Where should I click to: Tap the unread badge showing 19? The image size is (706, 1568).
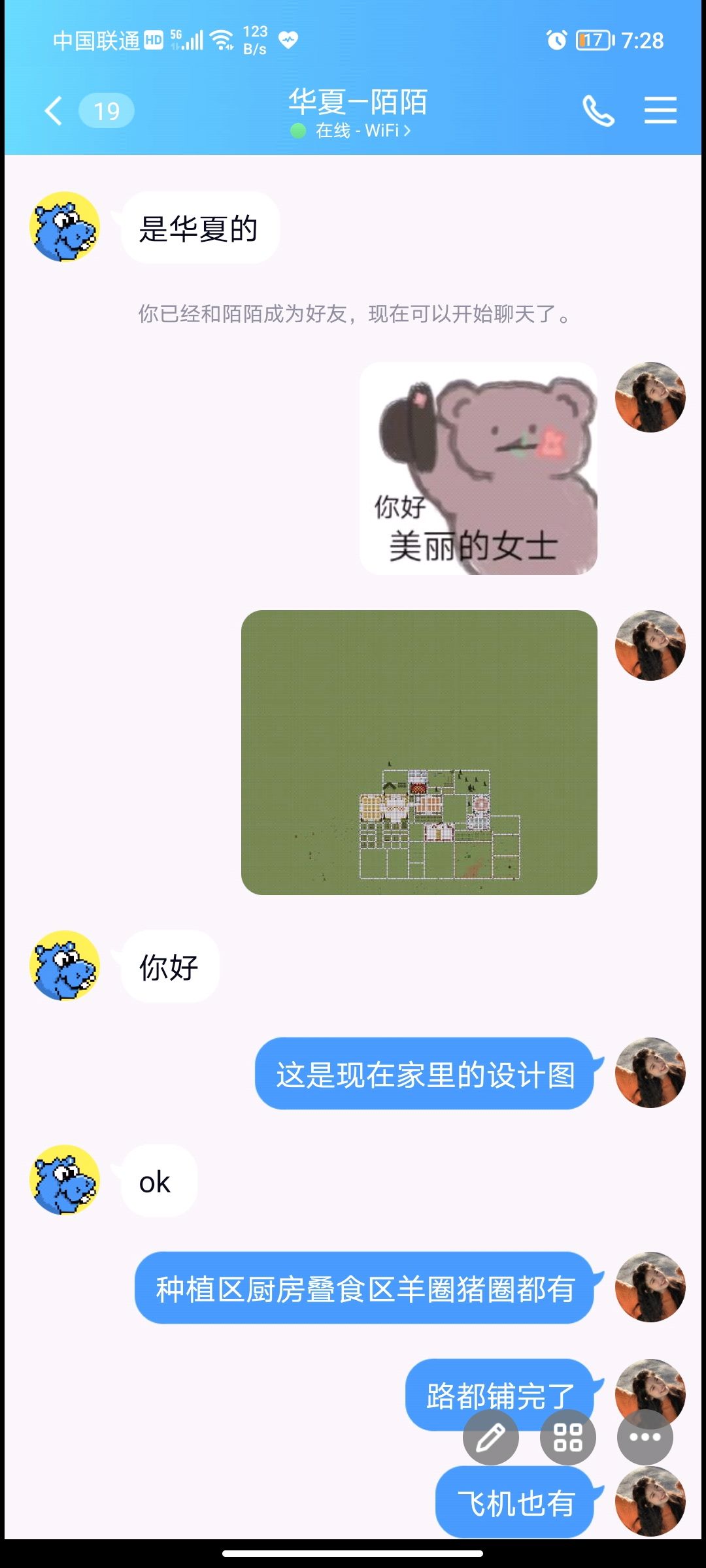pyautogui.click(x=107, y=110)
